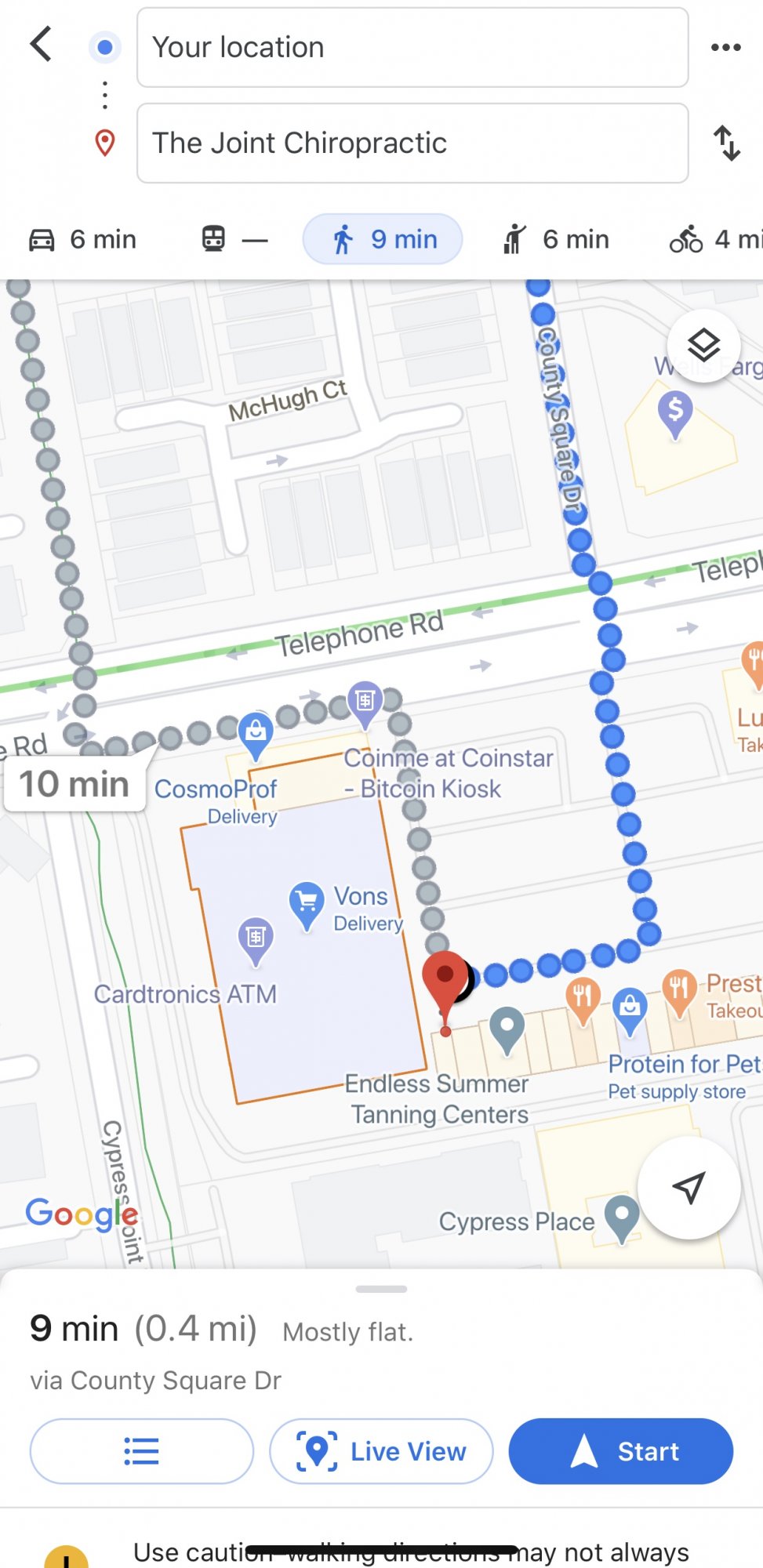This screenshot has width=763, height=1568.
Task: Open the step-by-step directions list
Action: point(142,1451)
